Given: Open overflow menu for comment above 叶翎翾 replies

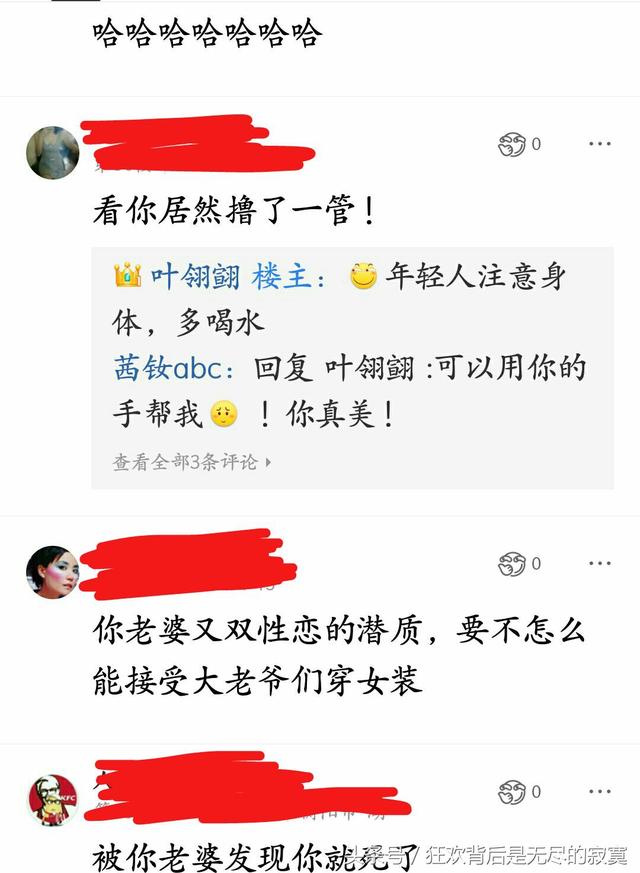Looking at the screenshot, I should coord(599,144).
